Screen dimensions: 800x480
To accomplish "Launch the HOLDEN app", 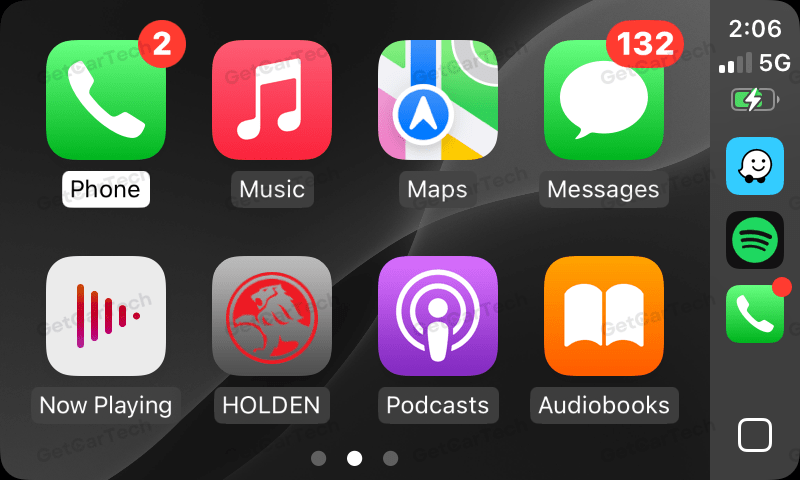I will coord(271,316).
